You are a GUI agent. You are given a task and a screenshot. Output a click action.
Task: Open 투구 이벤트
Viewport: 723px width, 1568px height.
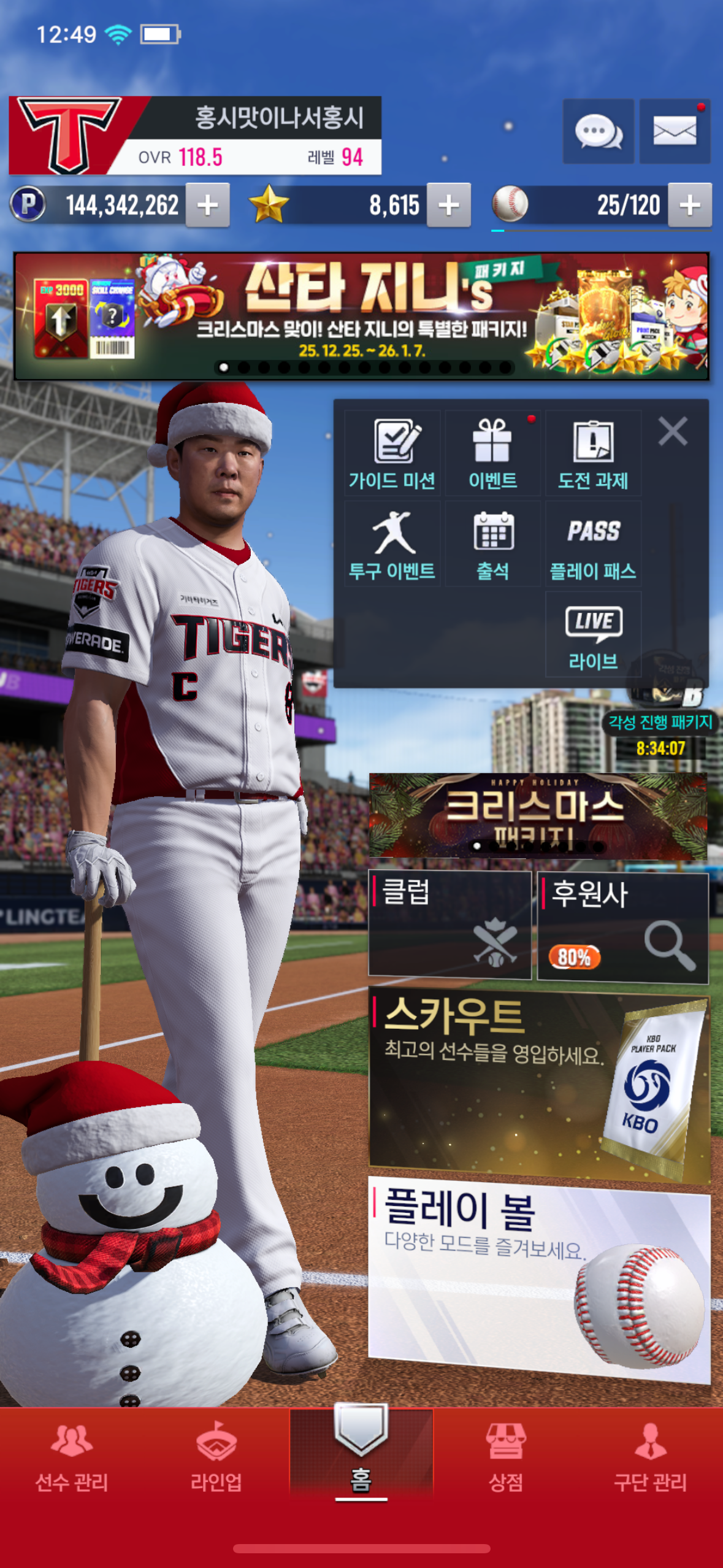[x=392, y=544]
